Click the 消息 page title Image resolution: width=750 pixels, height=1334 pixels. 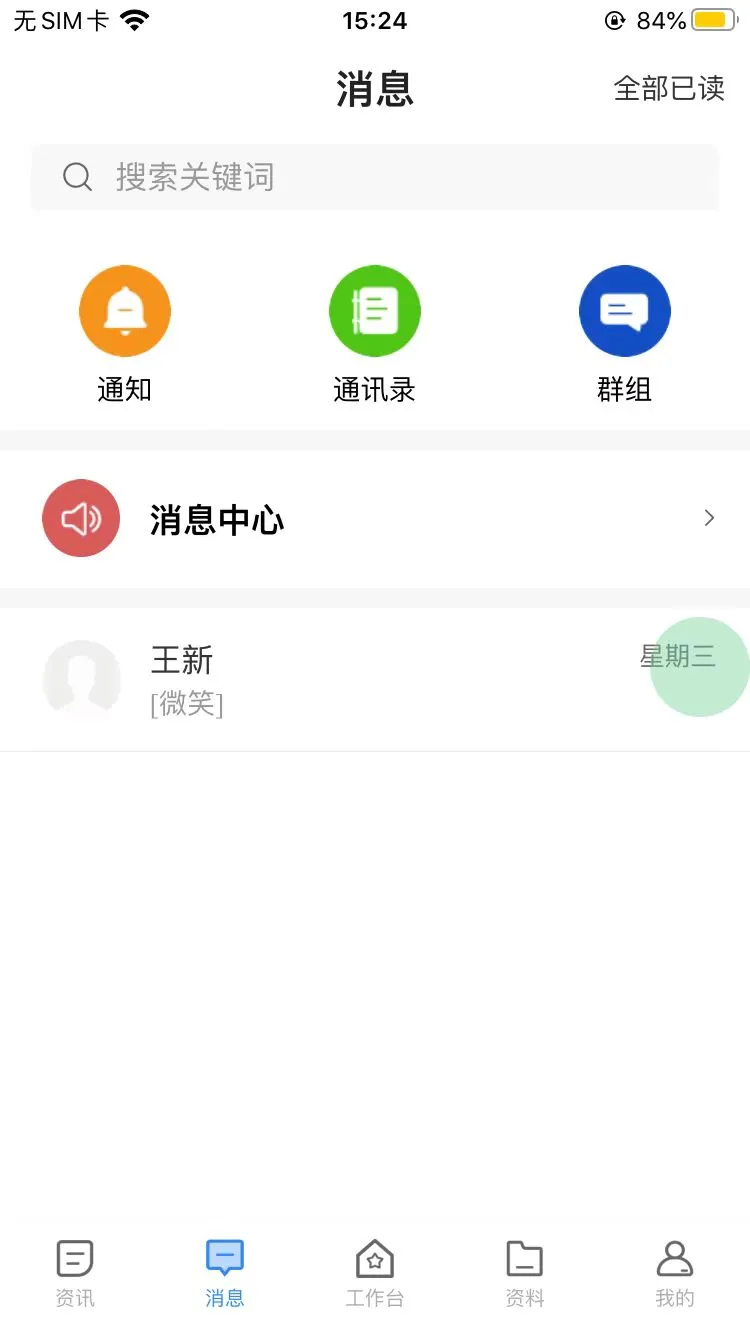pyautogui.click(x=375, y=89)
